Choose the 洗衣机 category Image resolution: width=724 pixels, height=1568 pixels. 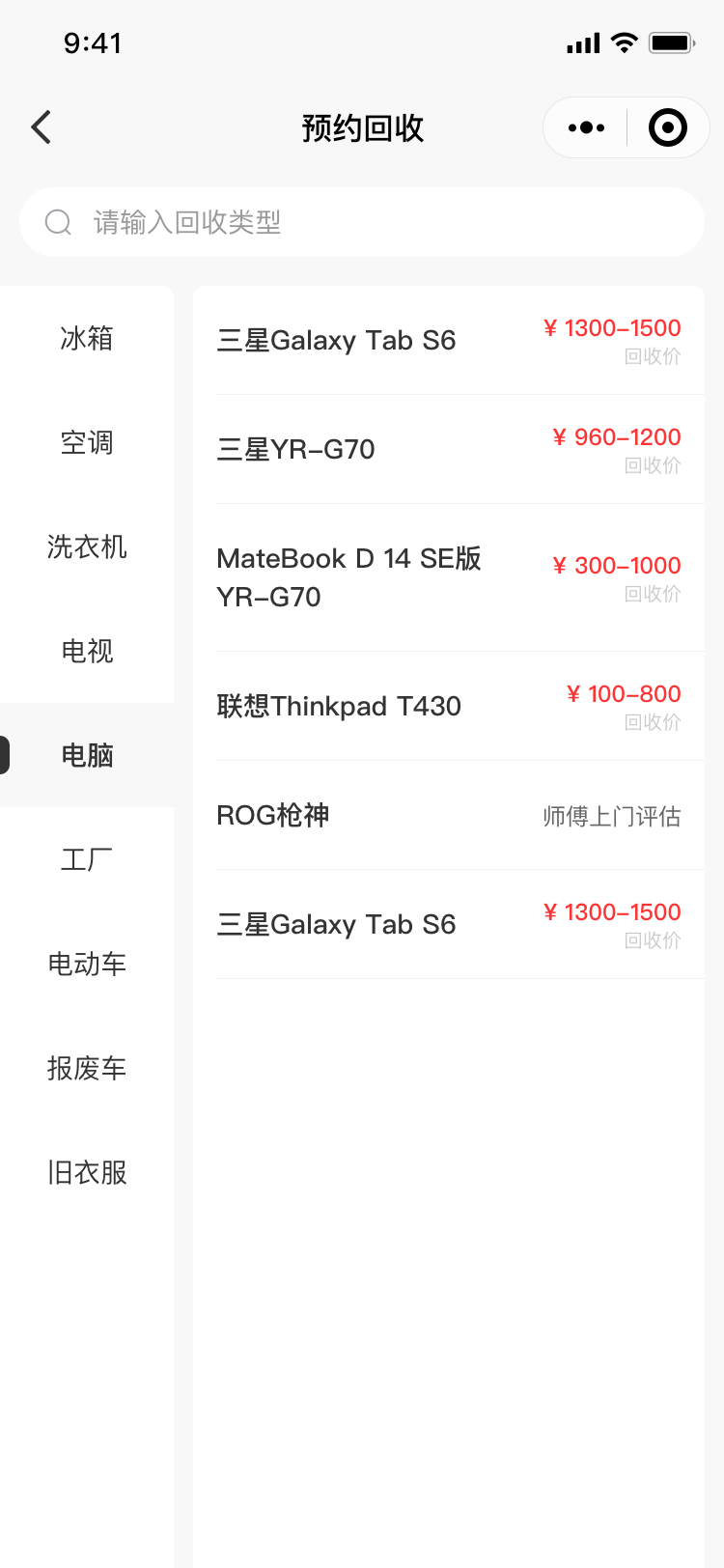[x=87, y=546]
